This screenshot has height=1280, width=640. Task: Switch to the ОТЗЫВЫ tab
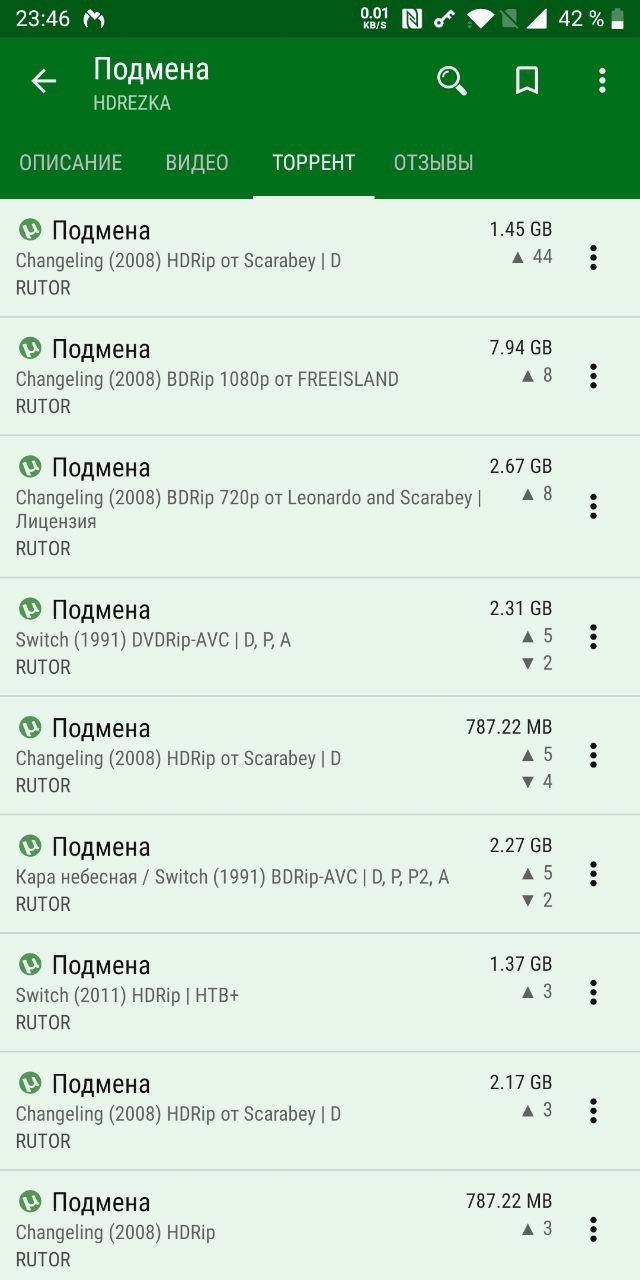pyautogui.click(x=433, y=163)
